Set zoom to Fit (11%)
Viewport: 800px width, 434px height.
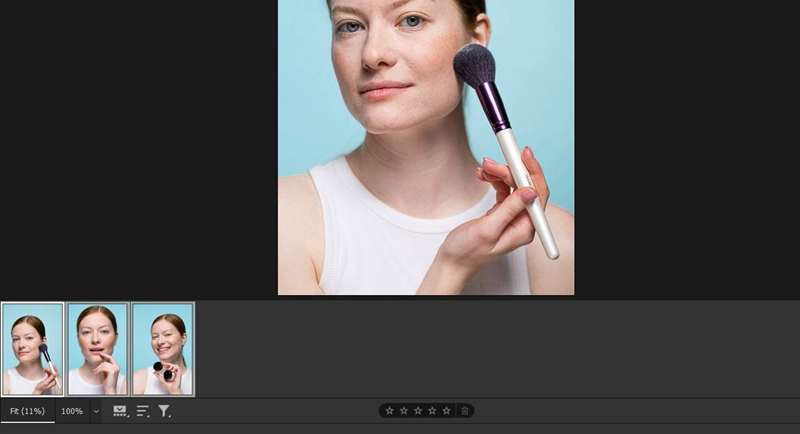pos(27,411)
